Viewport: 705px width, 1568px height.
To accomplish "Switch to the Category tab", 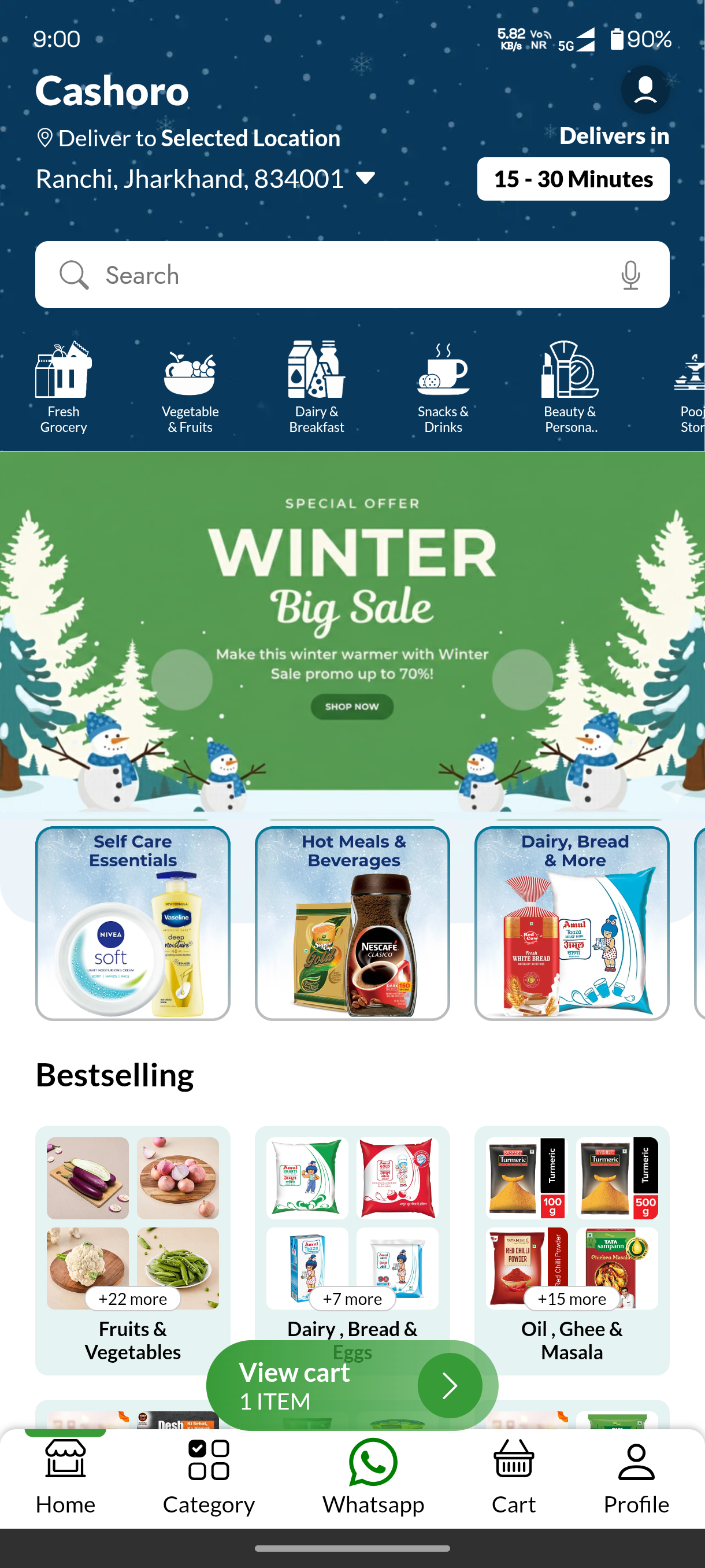I will [209, 1478].
